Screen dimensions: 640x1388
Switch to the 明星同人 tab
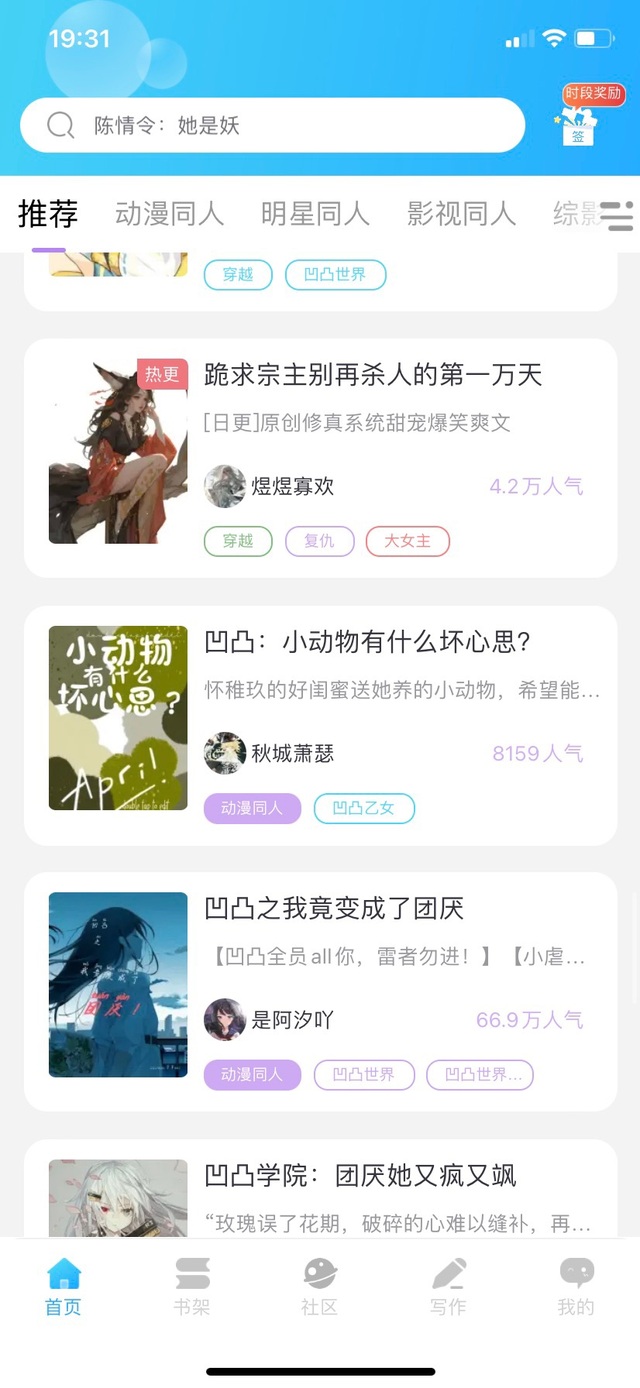315,213
